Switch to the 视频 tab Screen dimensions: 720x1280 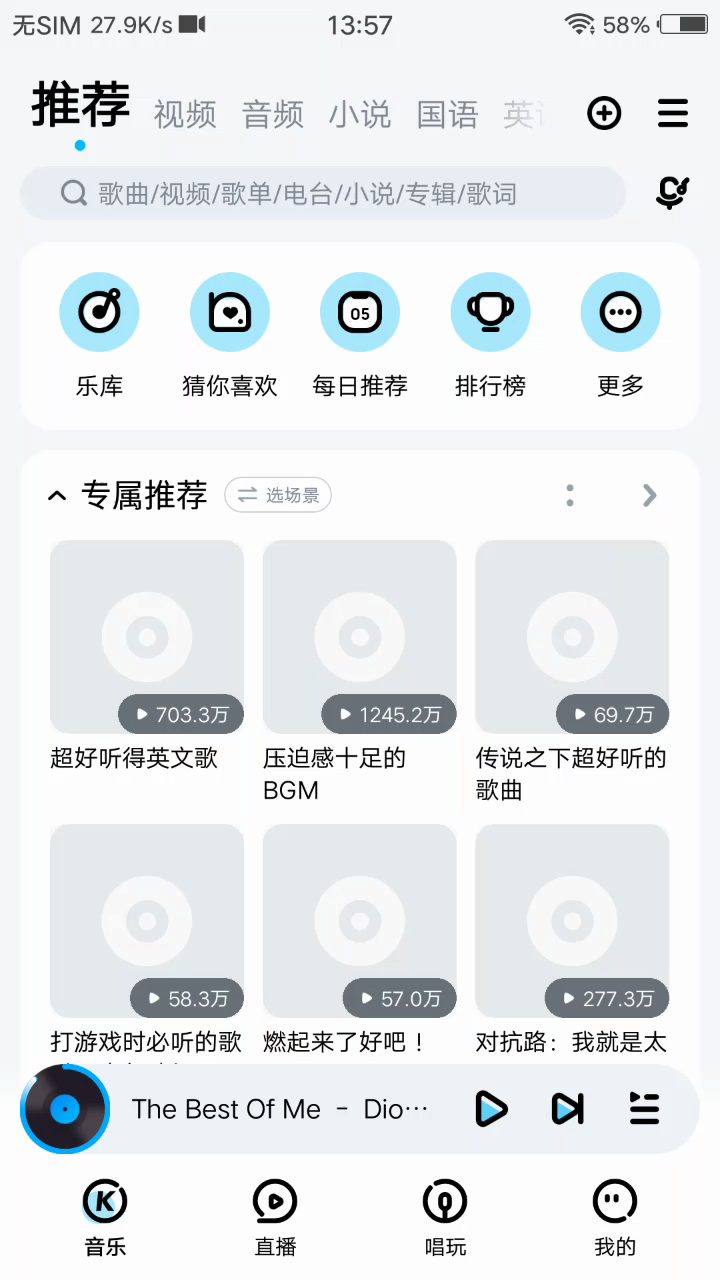[x=185, y=115]
